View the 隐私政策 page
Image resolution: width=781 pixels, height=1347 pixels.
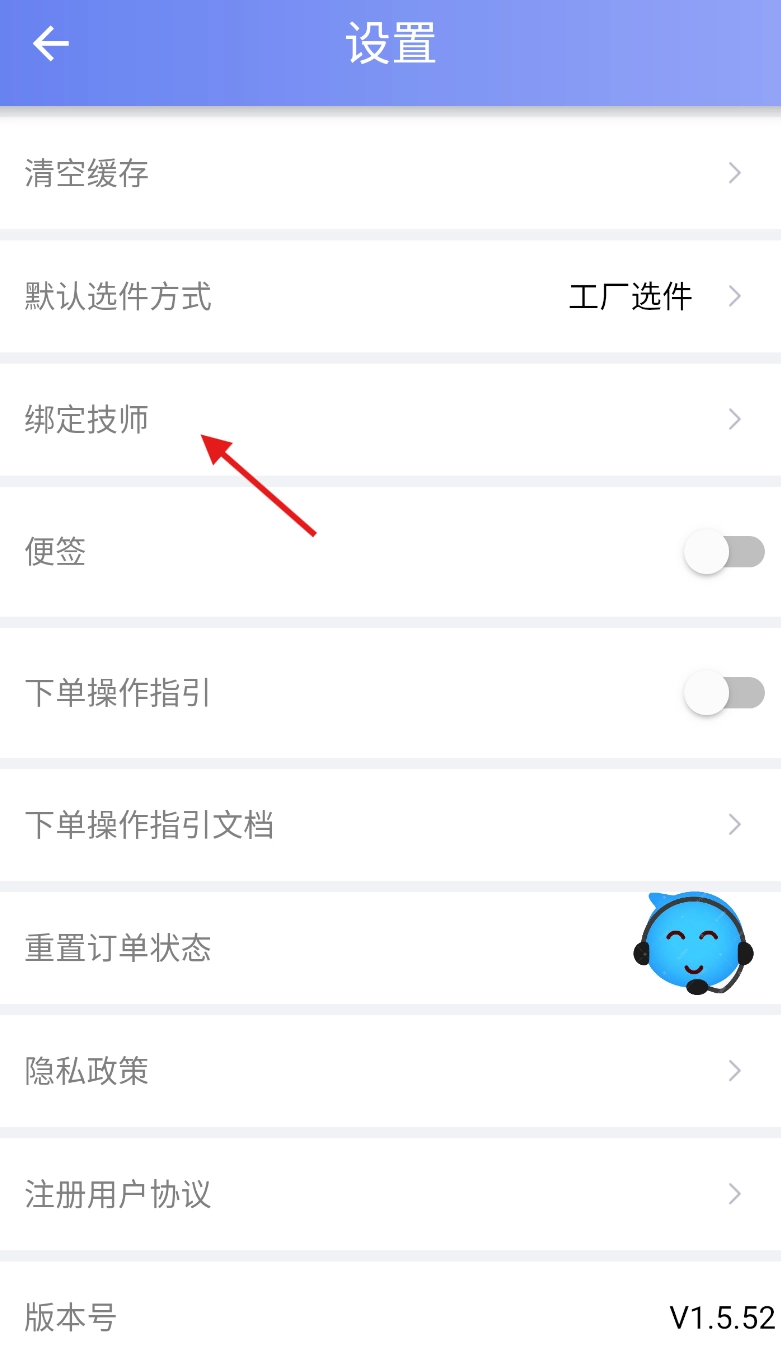[390, 1071]
